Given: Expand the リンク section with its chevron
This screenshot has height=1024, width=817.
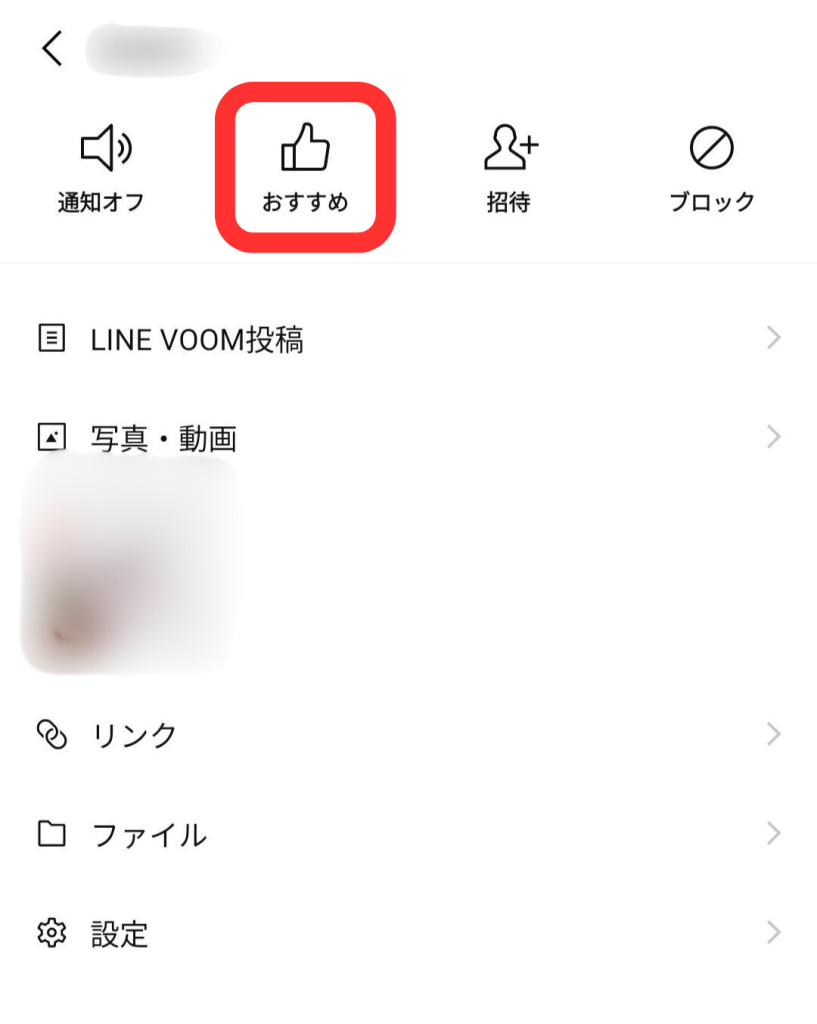Looking at the screenshot, I should coord(773,733).
